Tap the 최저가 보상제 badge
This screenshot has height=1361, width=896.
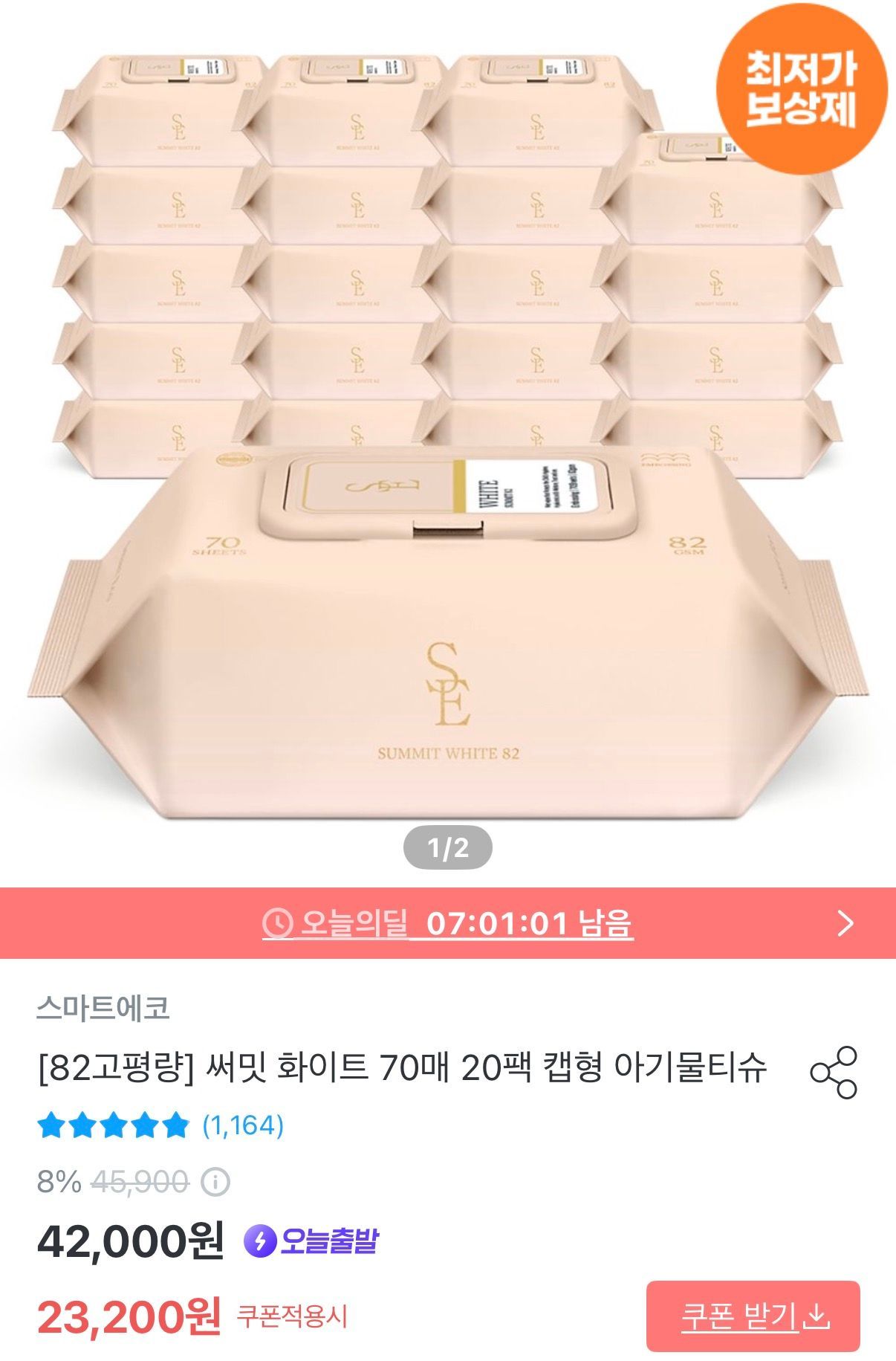tap(802, 89)
